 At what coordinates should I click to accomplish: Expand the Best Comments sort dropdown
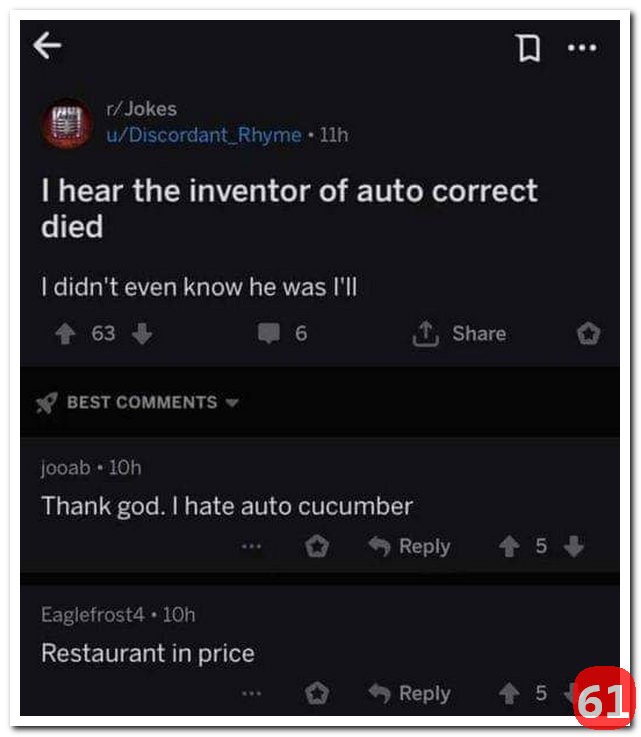pyautogui.click(x=140, y=402)
